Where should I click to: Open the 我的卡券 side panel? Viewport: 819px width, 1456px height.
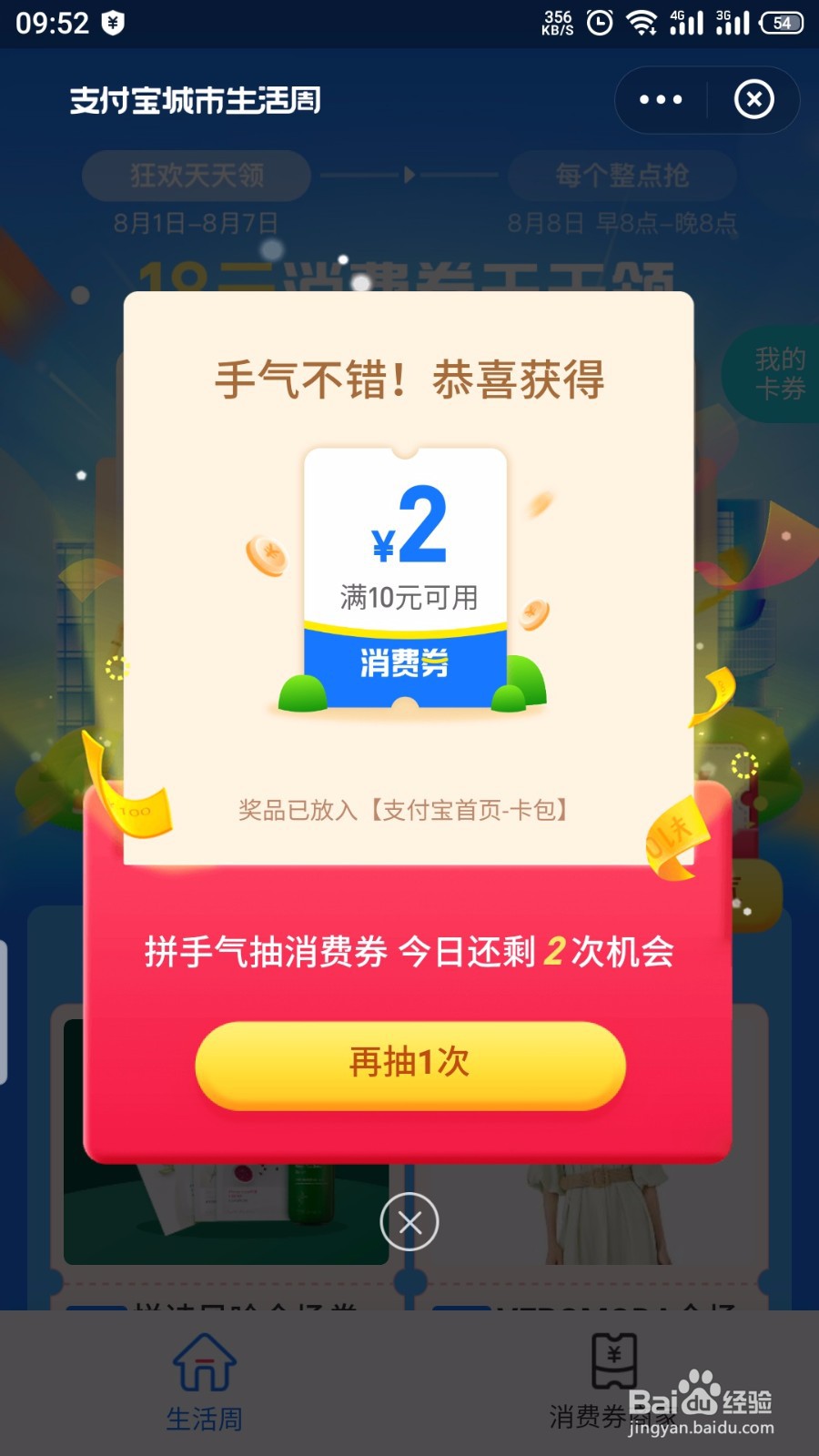(x=778, y=373)
